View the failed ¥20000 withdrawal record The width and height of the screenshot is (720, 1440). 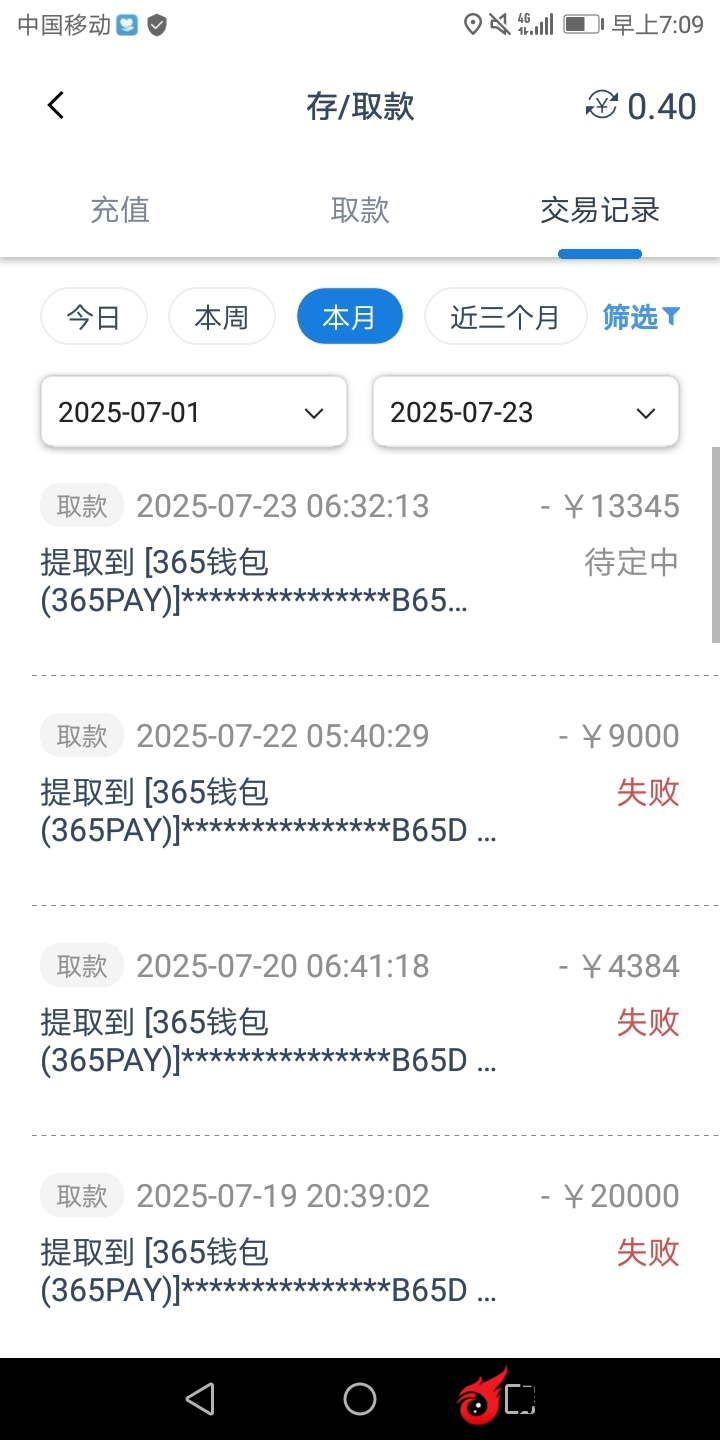click(x=360, y=1250)
